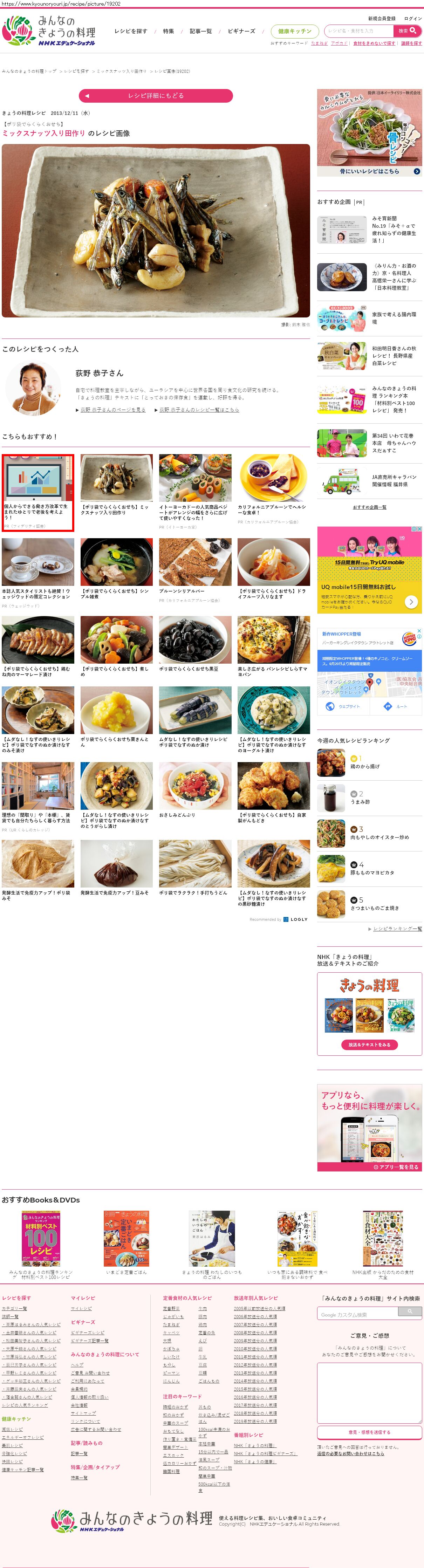
Task: Go to 新規会員登録 sign-up
Action: click(381, 18)
